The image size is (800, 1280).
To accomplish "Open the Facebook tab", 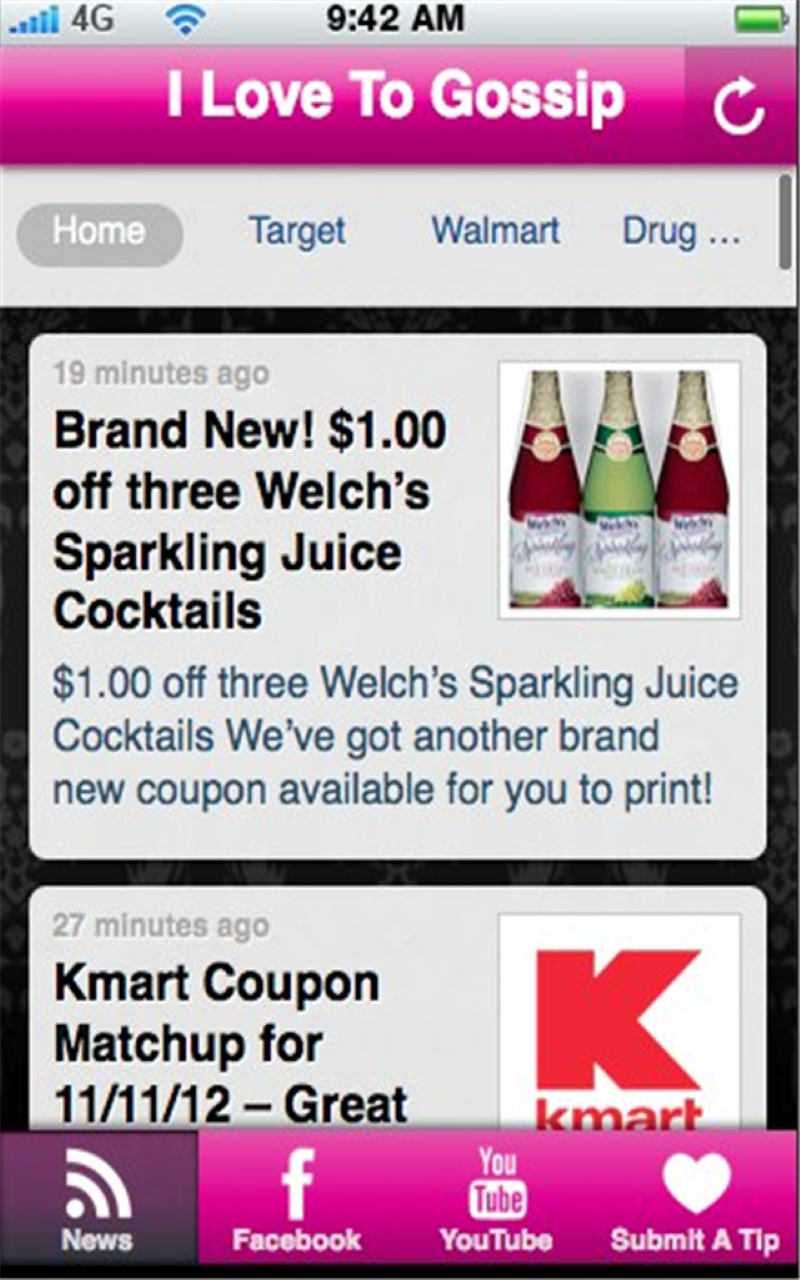I will tap(297, 1198).
